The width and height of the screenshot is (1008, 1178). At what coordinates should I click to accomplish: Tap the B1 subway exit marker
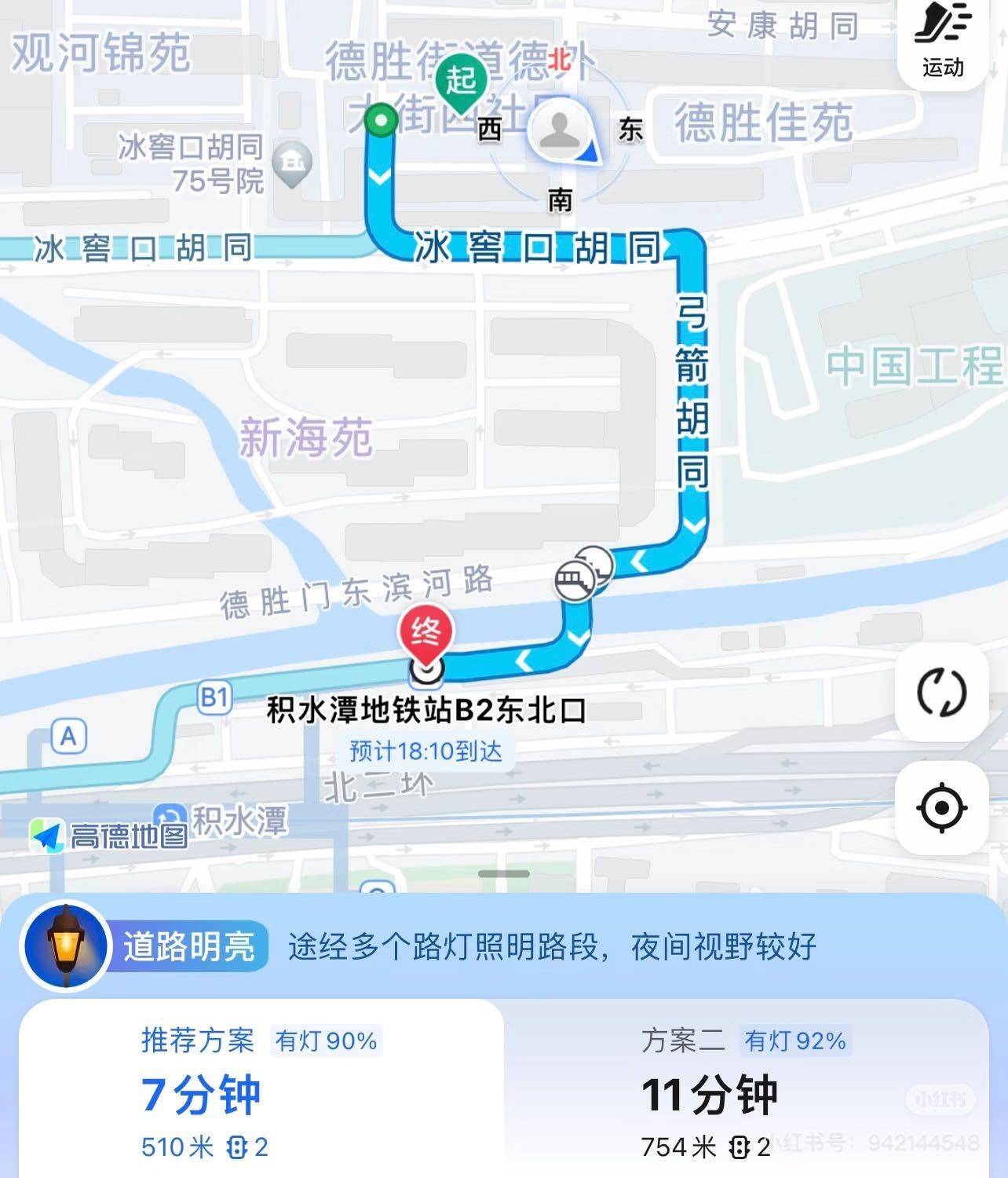pos(214,697)
